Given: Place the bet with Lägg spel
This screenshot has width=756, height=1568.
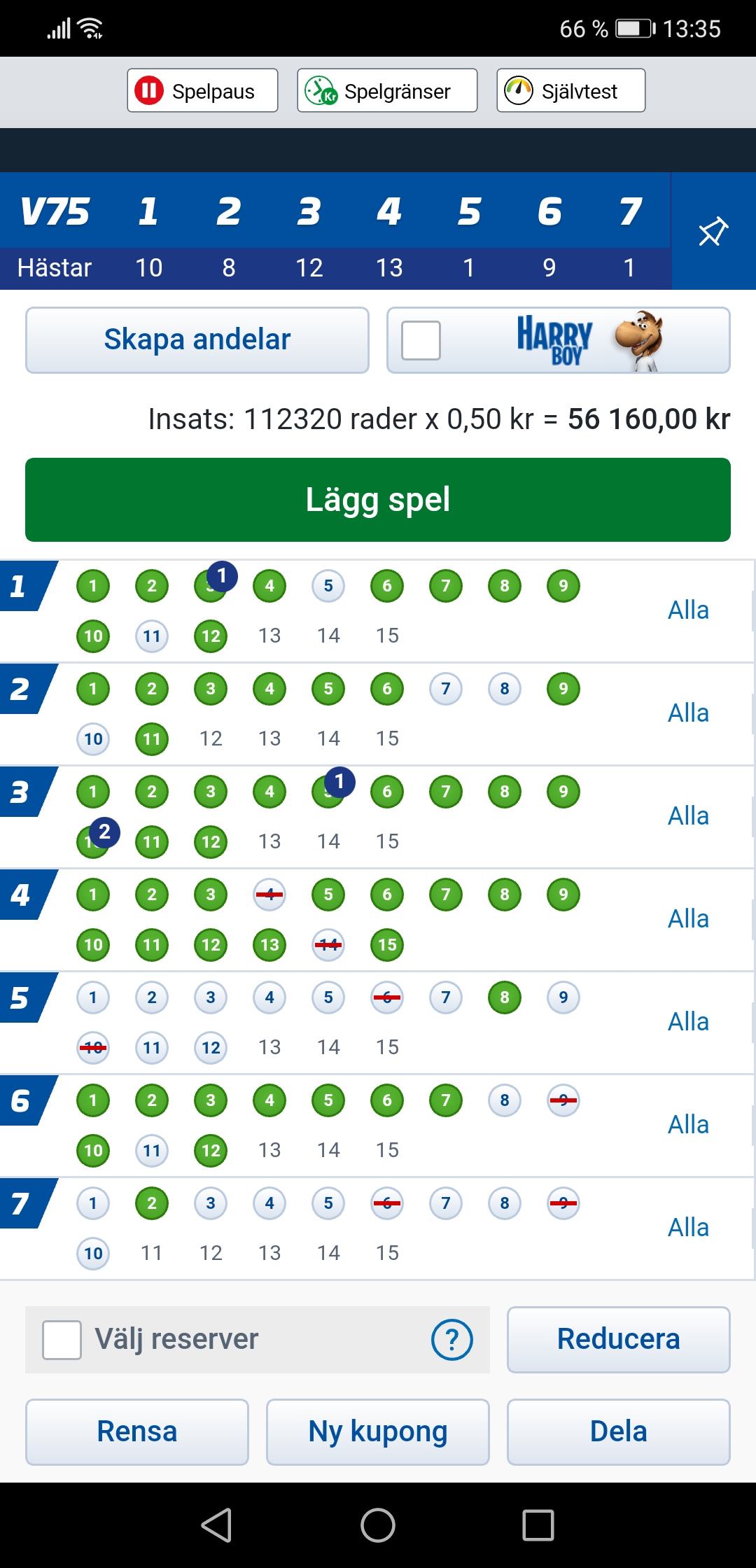Looking at the screenshot, I should pyautogui.click(x=378, y=500).
